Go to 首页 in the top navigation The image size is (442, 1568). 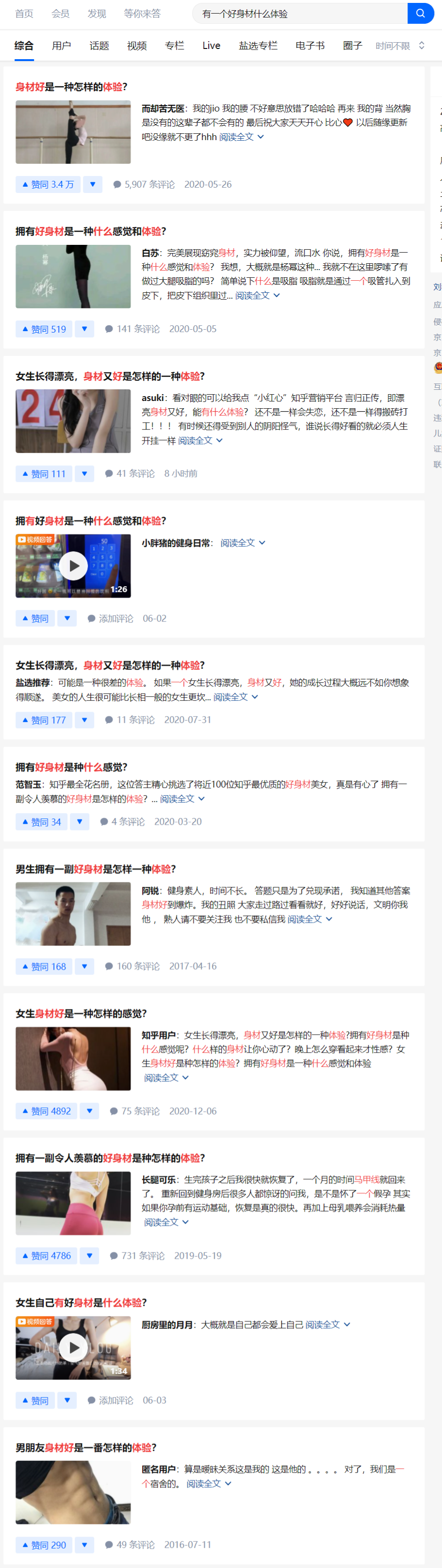[x=24, y=14]
